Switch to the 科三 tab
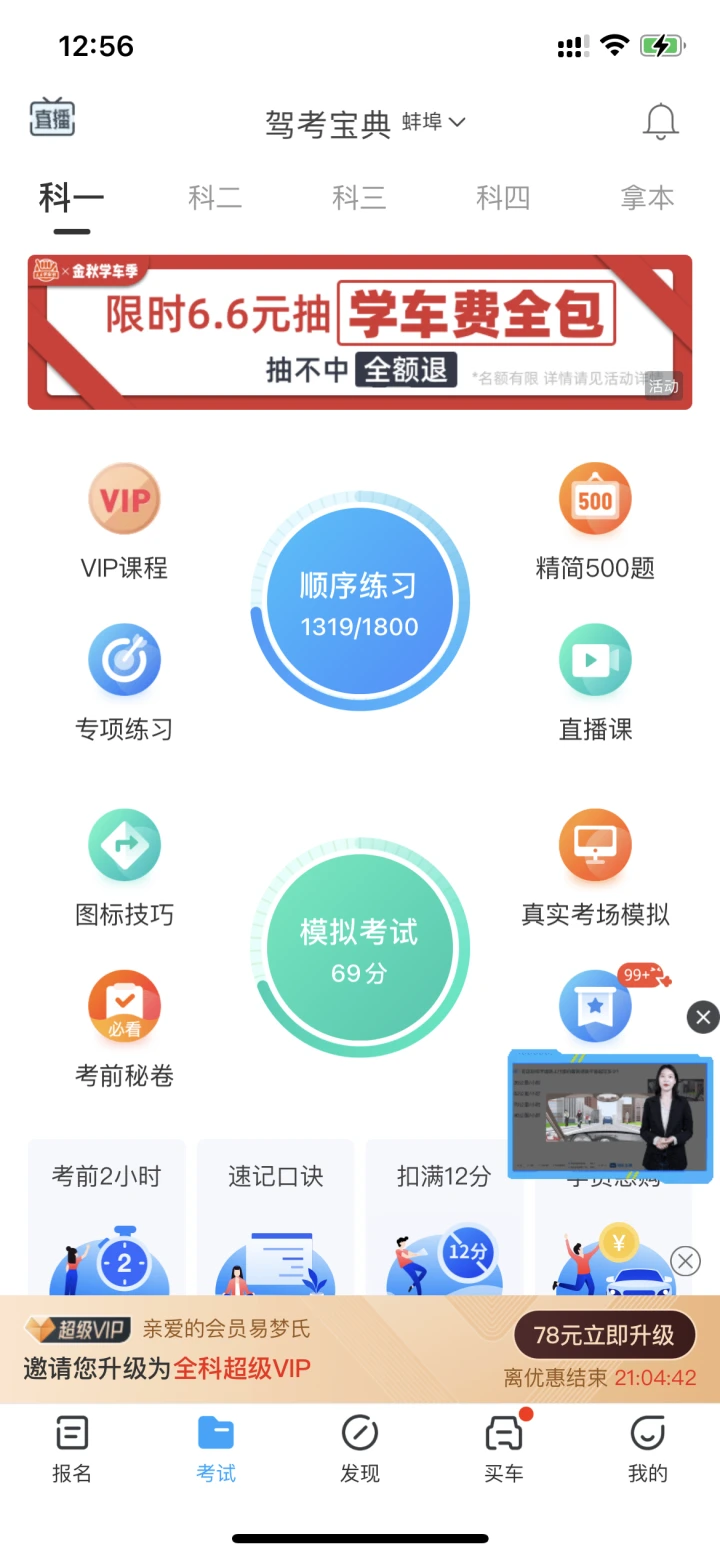720x1558 pixels. click(359, 198)
